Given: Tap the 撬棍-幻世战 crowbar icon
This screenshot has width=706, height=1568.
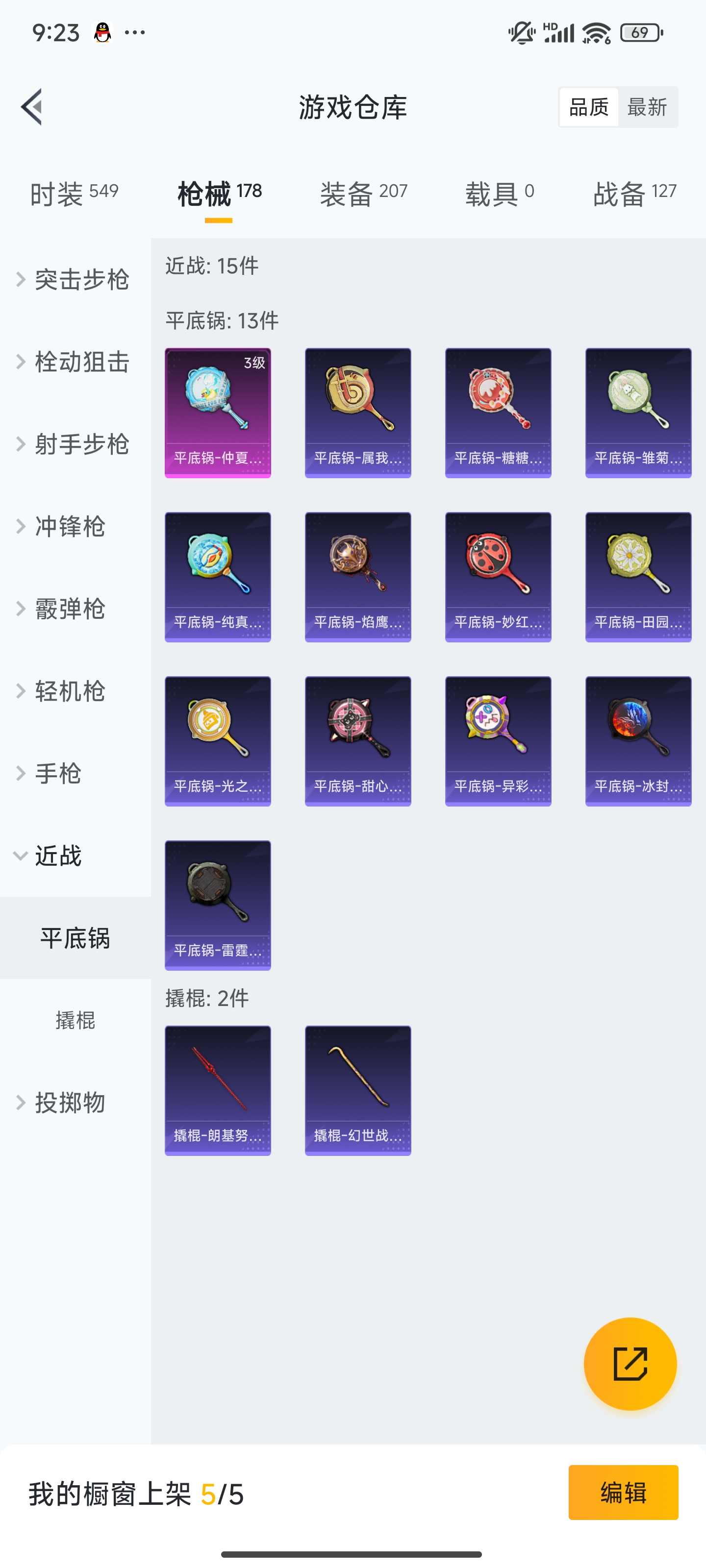Looking at the screenshot, I should coord(357,1090).
